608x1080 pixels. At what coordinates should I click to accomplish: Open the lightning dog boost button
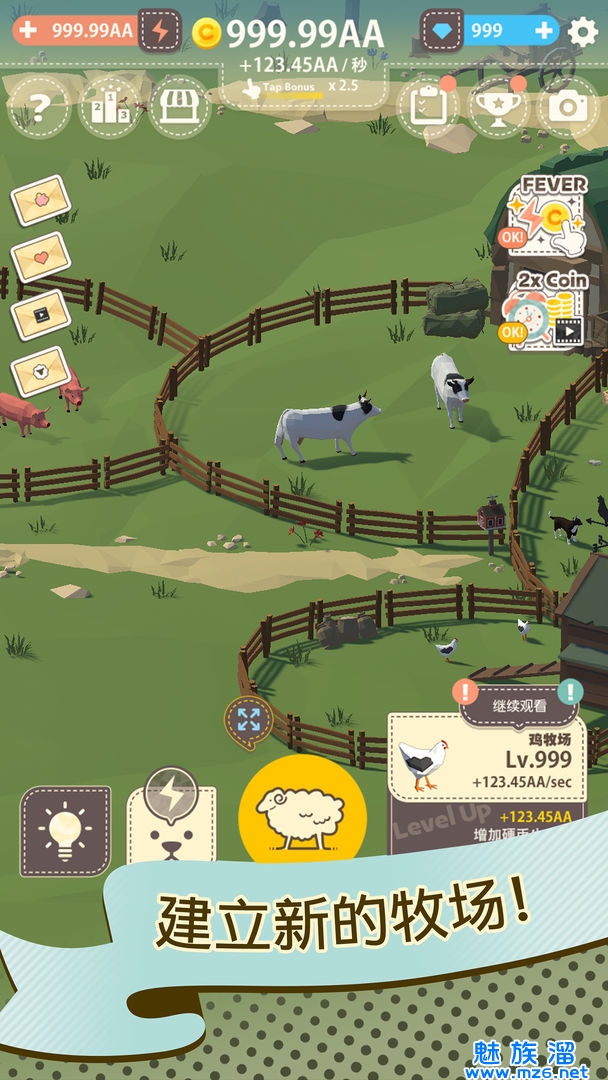tap(171, 820)
